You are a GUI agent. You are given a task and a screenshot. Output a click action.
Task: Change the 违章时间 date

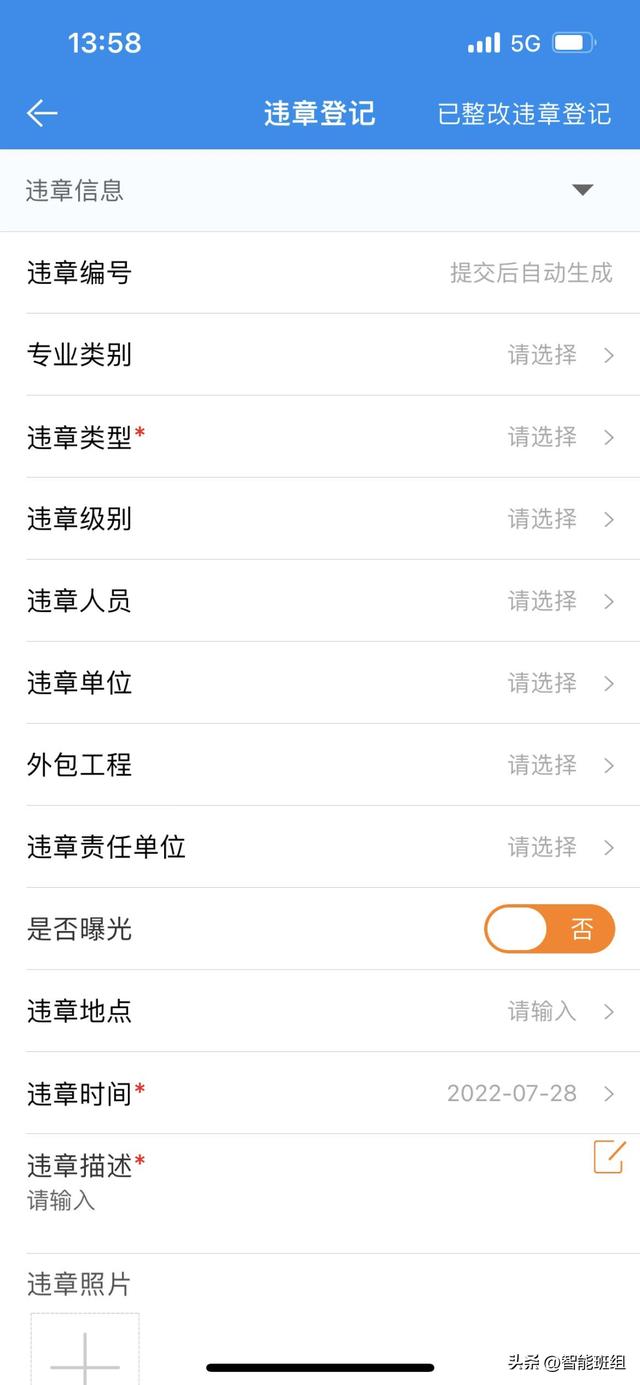point(528,1093)
